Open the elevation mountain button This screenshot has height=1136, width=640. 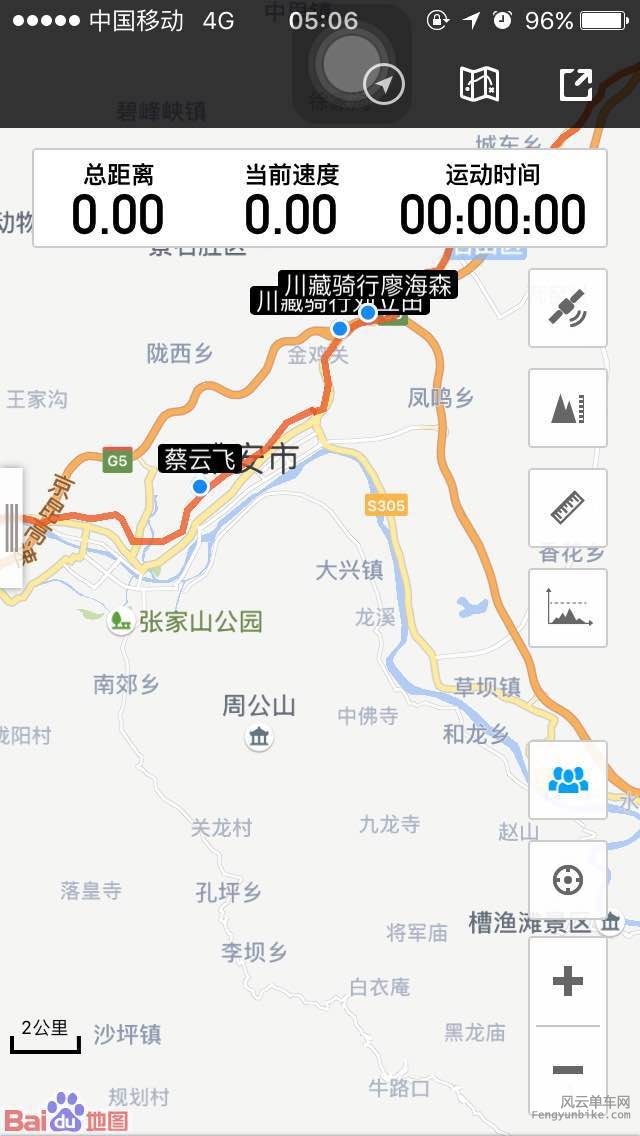(x=567, y=408)
